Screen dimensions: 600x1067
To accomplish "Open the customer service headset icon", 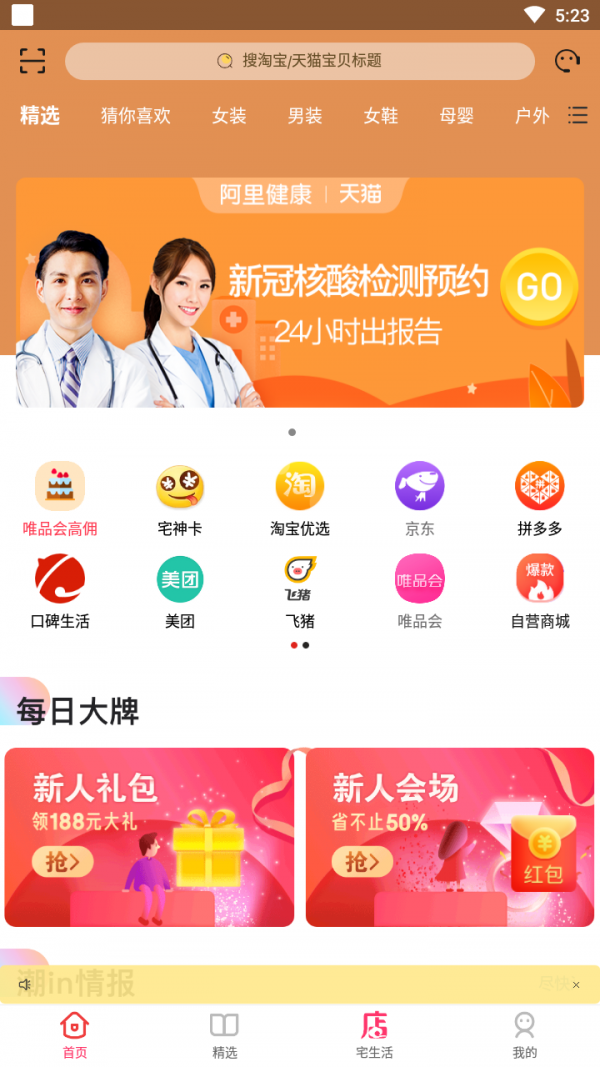I will (567, 61).
